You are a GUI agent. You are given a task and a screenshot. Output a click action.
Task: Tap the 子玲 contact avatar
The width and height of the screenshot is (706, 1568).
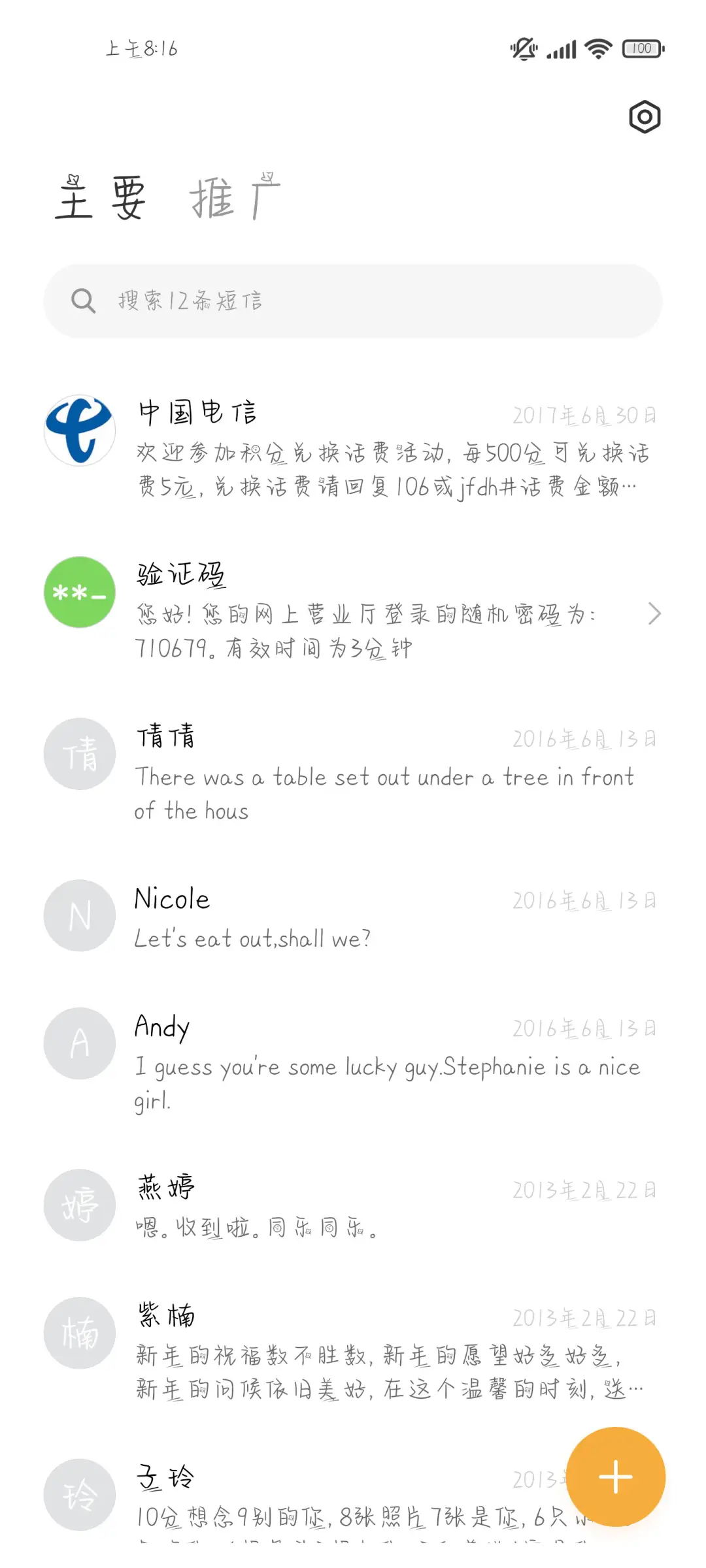click(79, 1494)
